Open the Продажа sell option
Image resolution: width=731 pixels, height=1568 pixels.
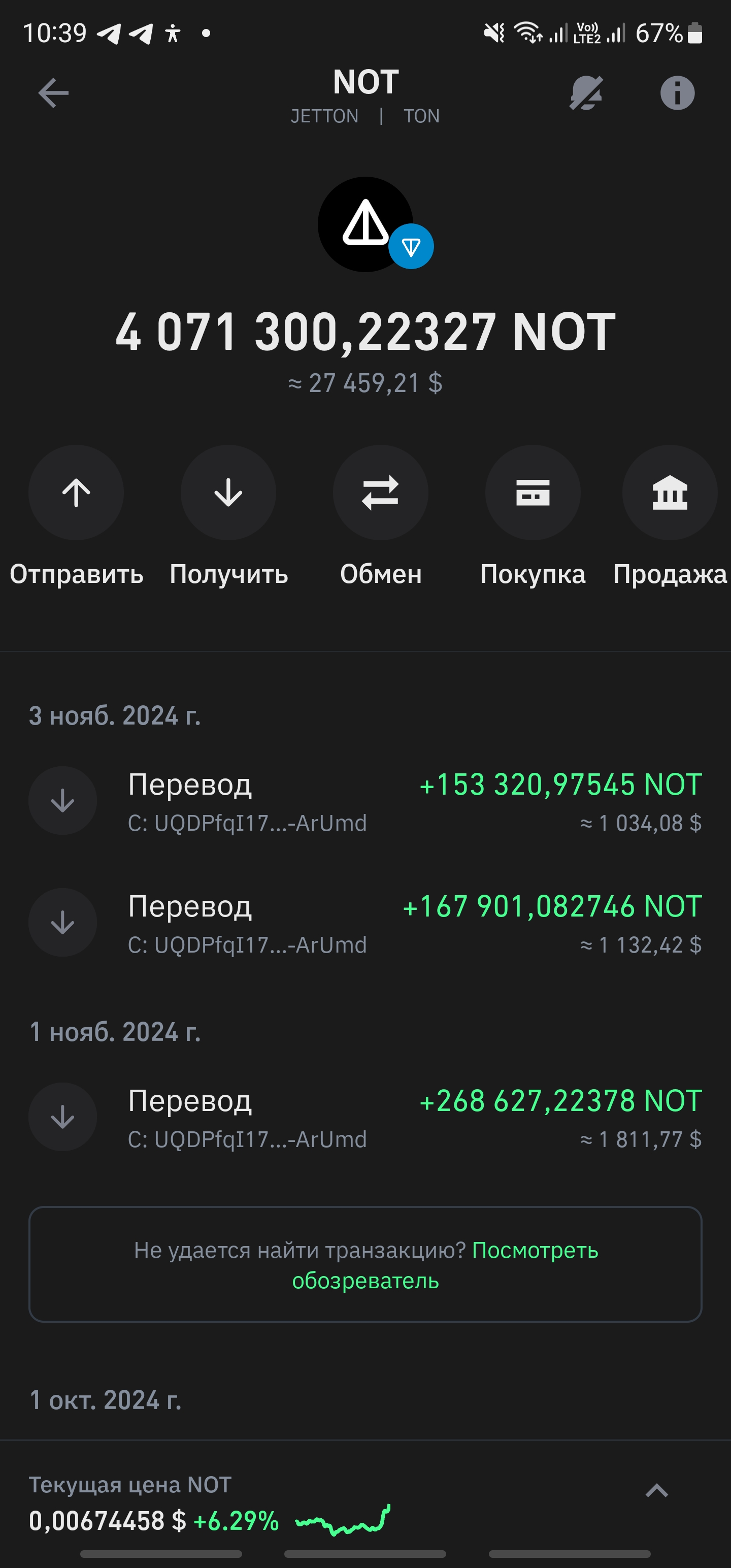(670, 493)
